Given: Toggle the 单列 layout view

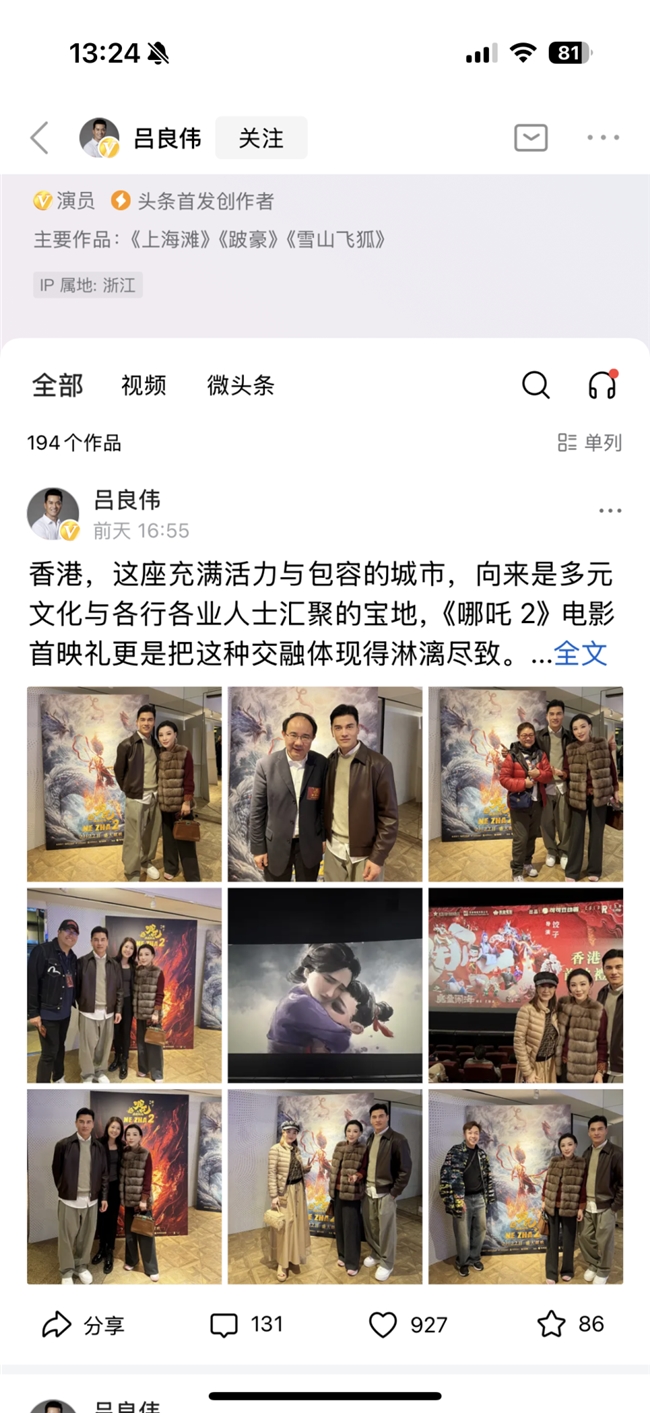Looking at the screenshot, I should coord(590,442).
